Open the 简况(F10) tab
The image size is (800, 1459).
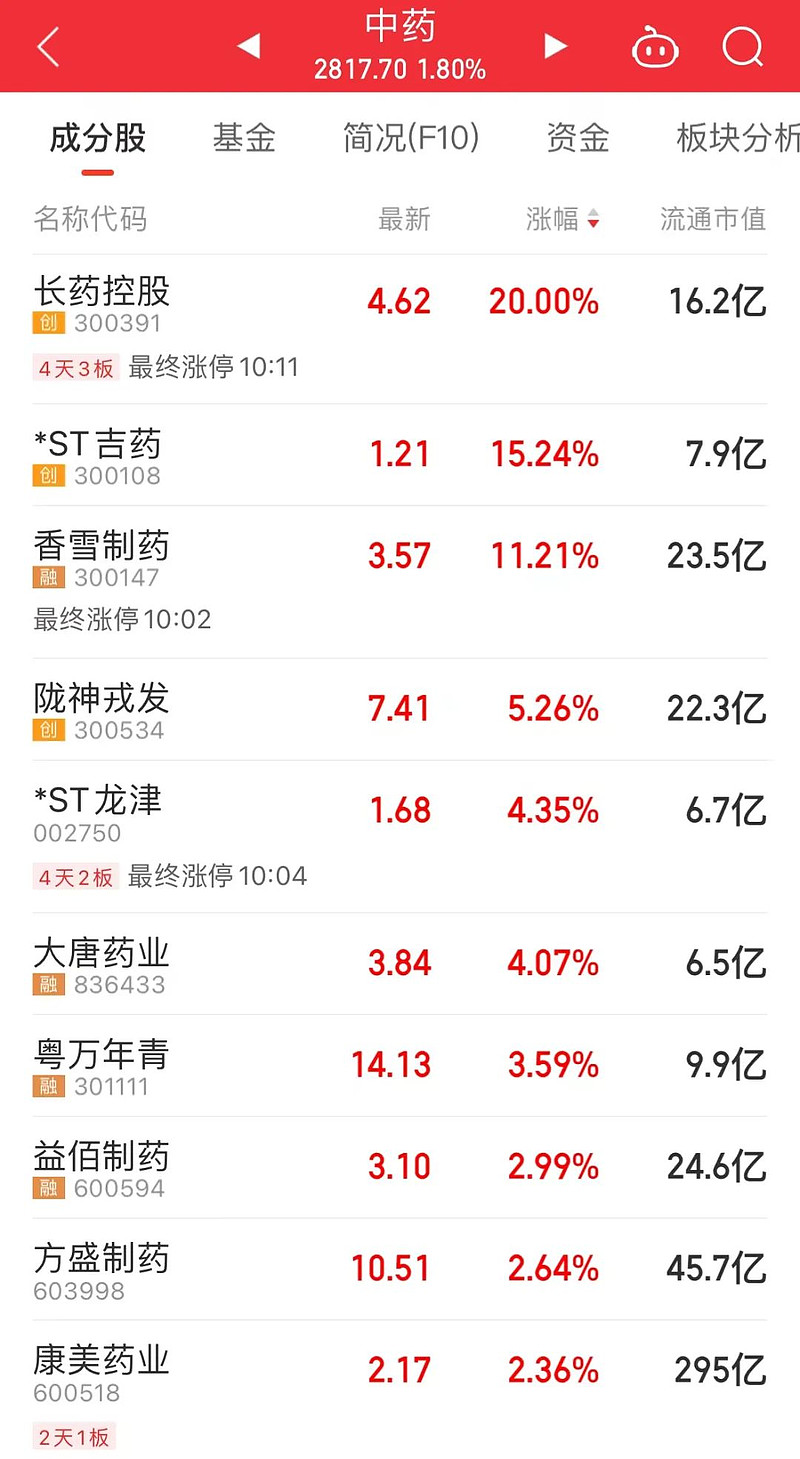point(411,139)
